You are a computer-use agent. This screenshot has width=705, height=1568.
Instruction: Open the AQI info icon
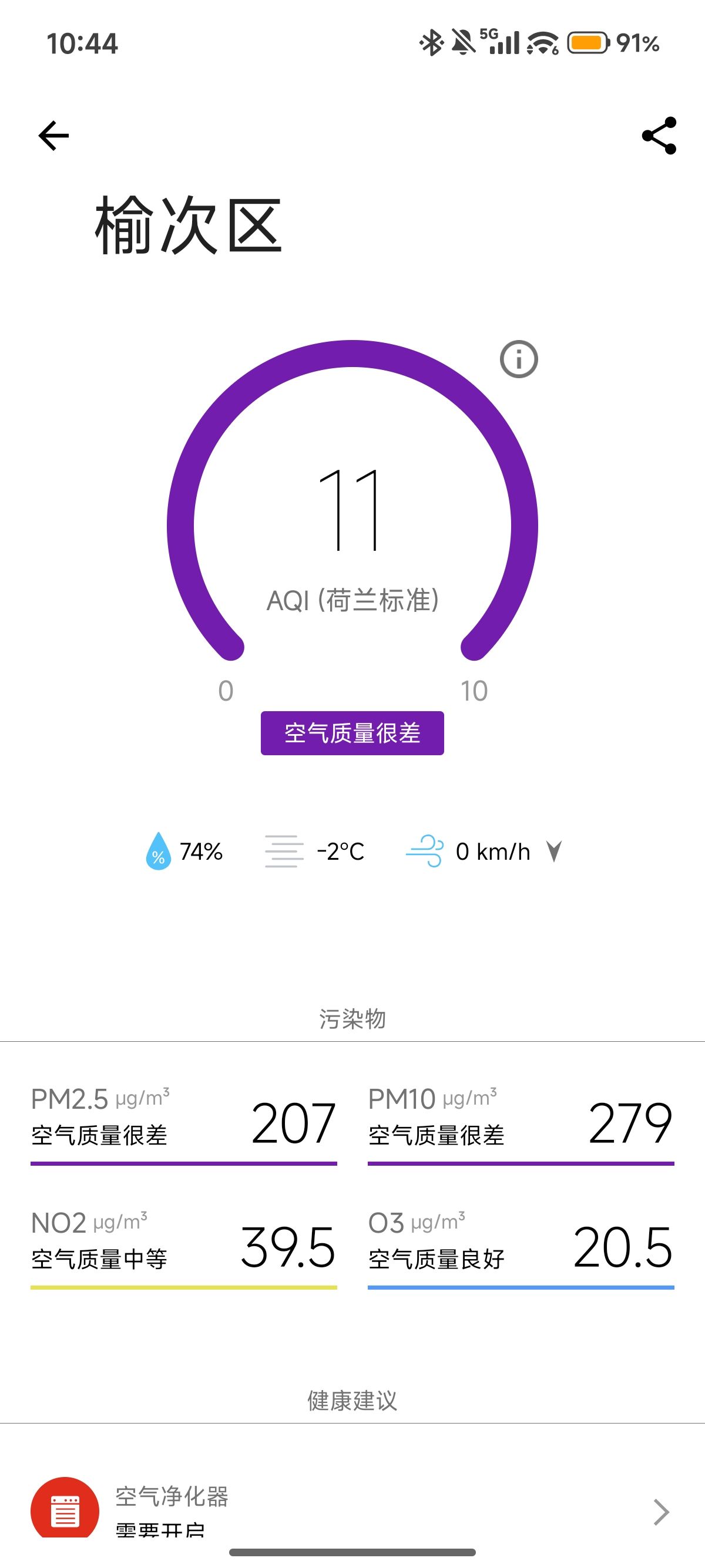click(x=519, y=359)
